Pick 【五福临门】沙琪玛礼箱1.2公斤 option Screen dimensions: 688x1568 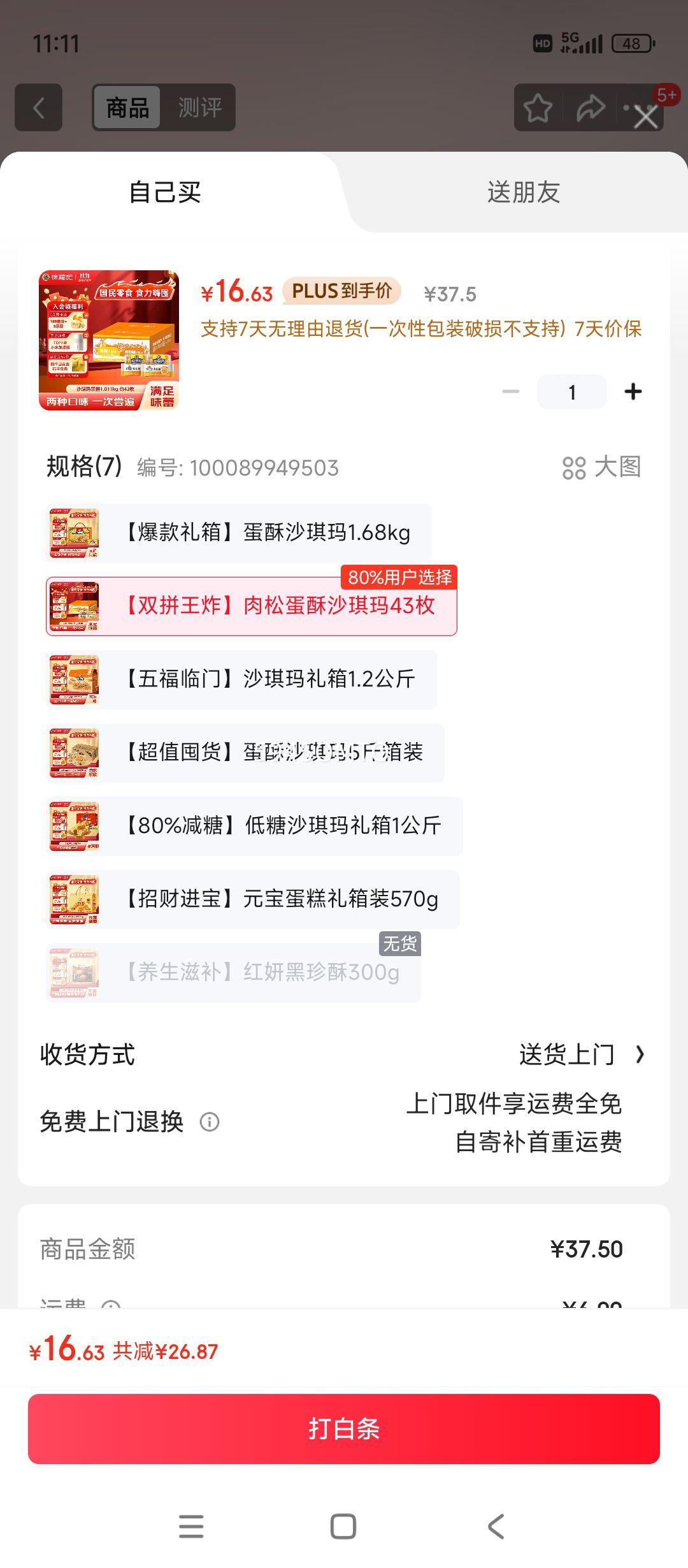(241, 679)
